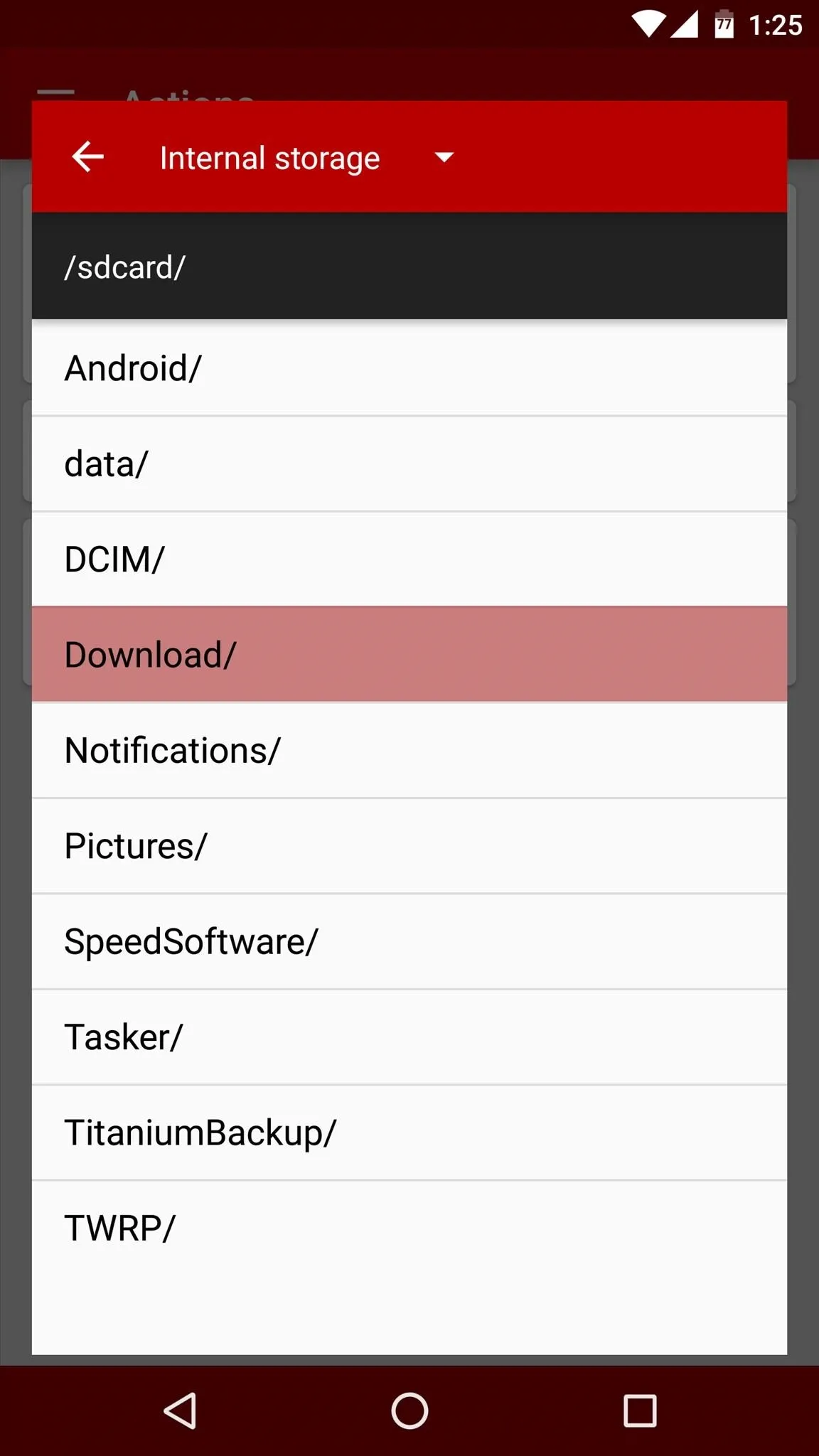
Task: Expand the Internal storage dropdown
Action: click(x=306, y=158)
